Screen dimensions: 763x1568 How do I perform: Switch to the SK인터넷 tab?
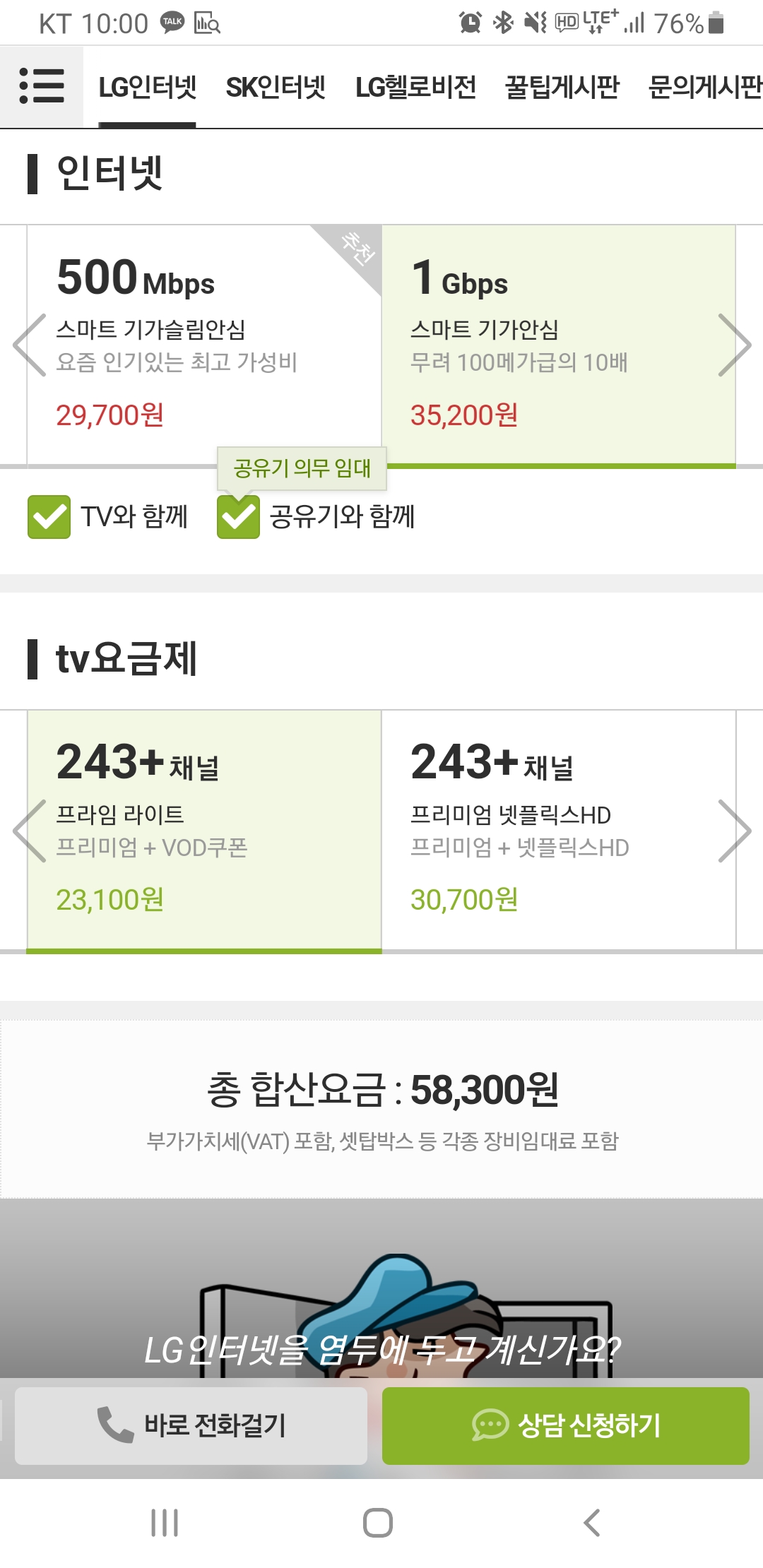pos(275,88)
